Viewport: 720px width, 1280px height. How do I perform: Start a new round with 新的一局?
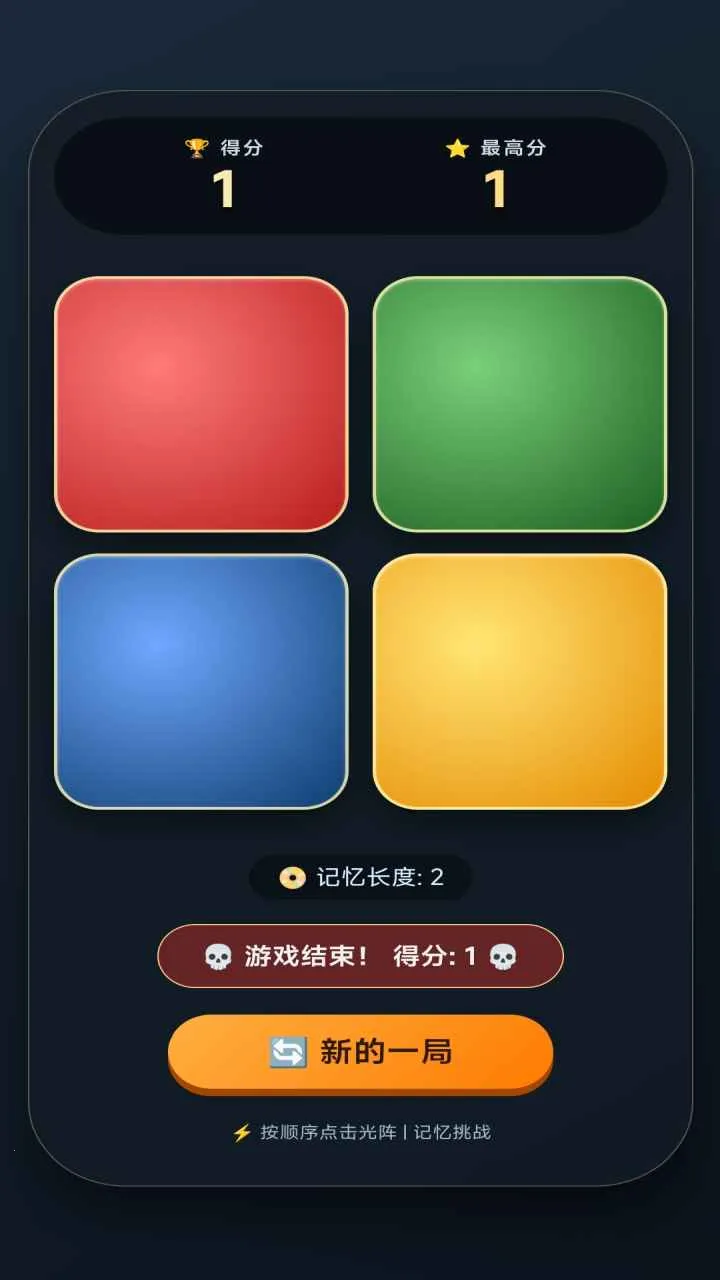tap(360, 1051)
